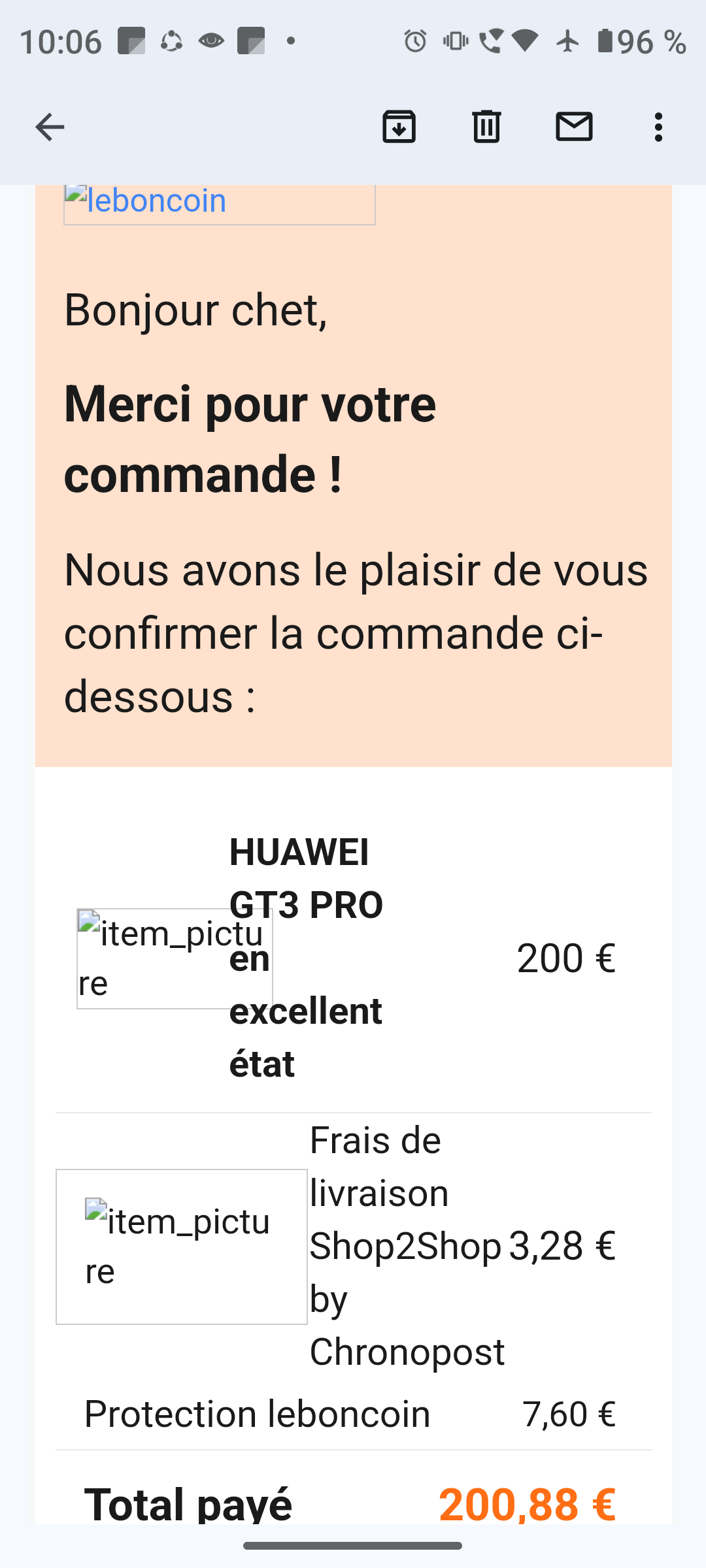Viewport: 706px width, 1568px height.
Task: Go back to the inbox
Action: pyautogui.click(x=50, y=127)
